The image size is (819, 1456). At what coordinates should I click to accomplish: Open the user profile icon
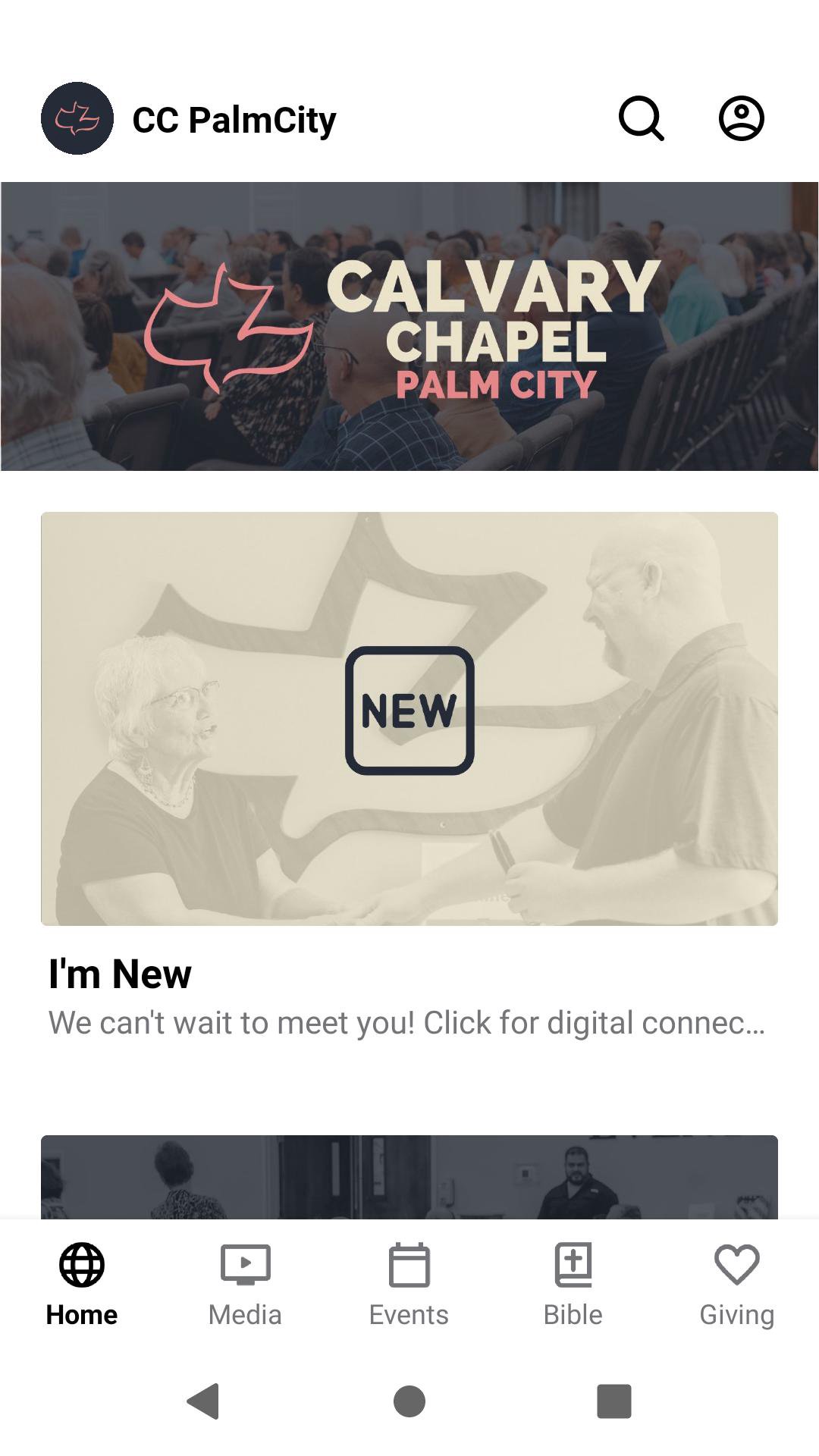tap(741, 118)
